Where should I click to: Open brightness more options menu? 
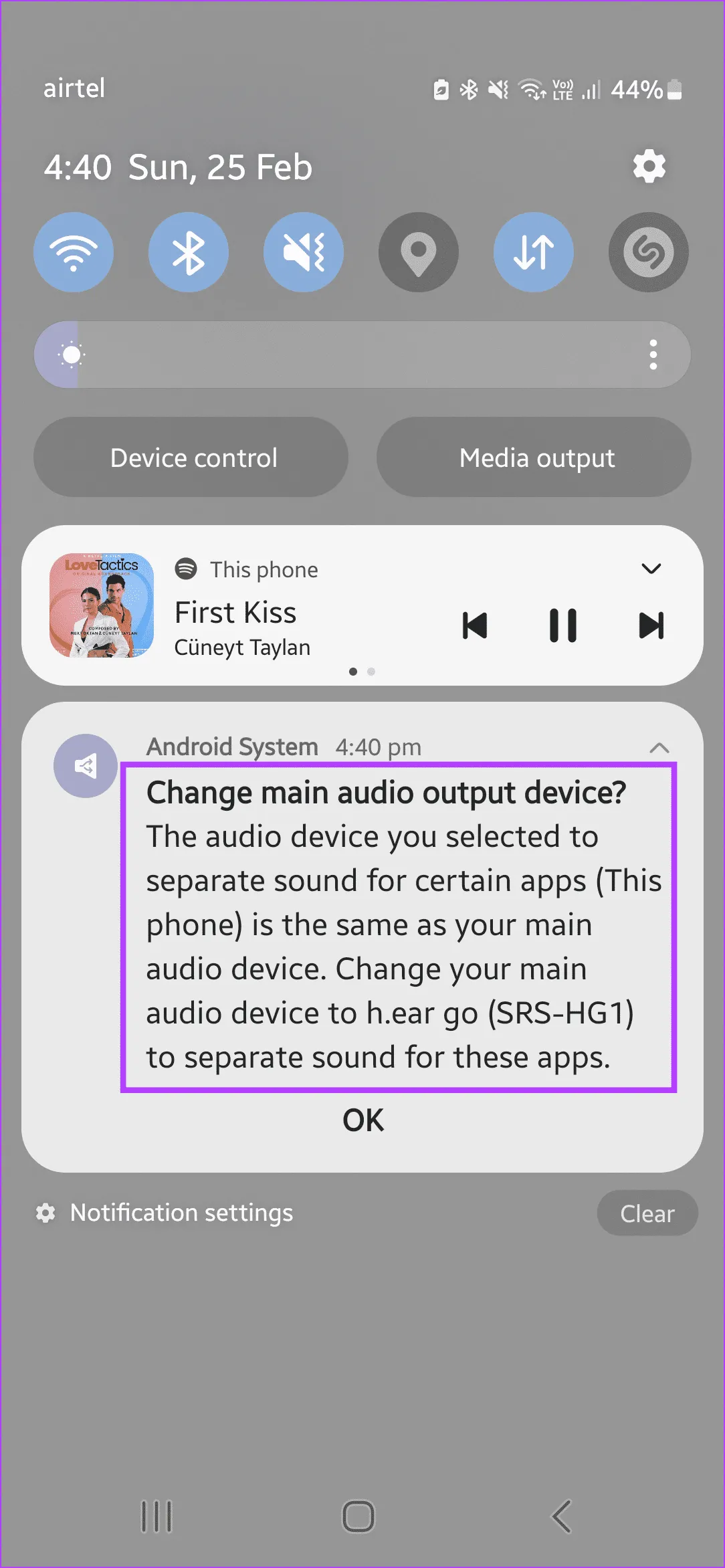tap(653, 355)
